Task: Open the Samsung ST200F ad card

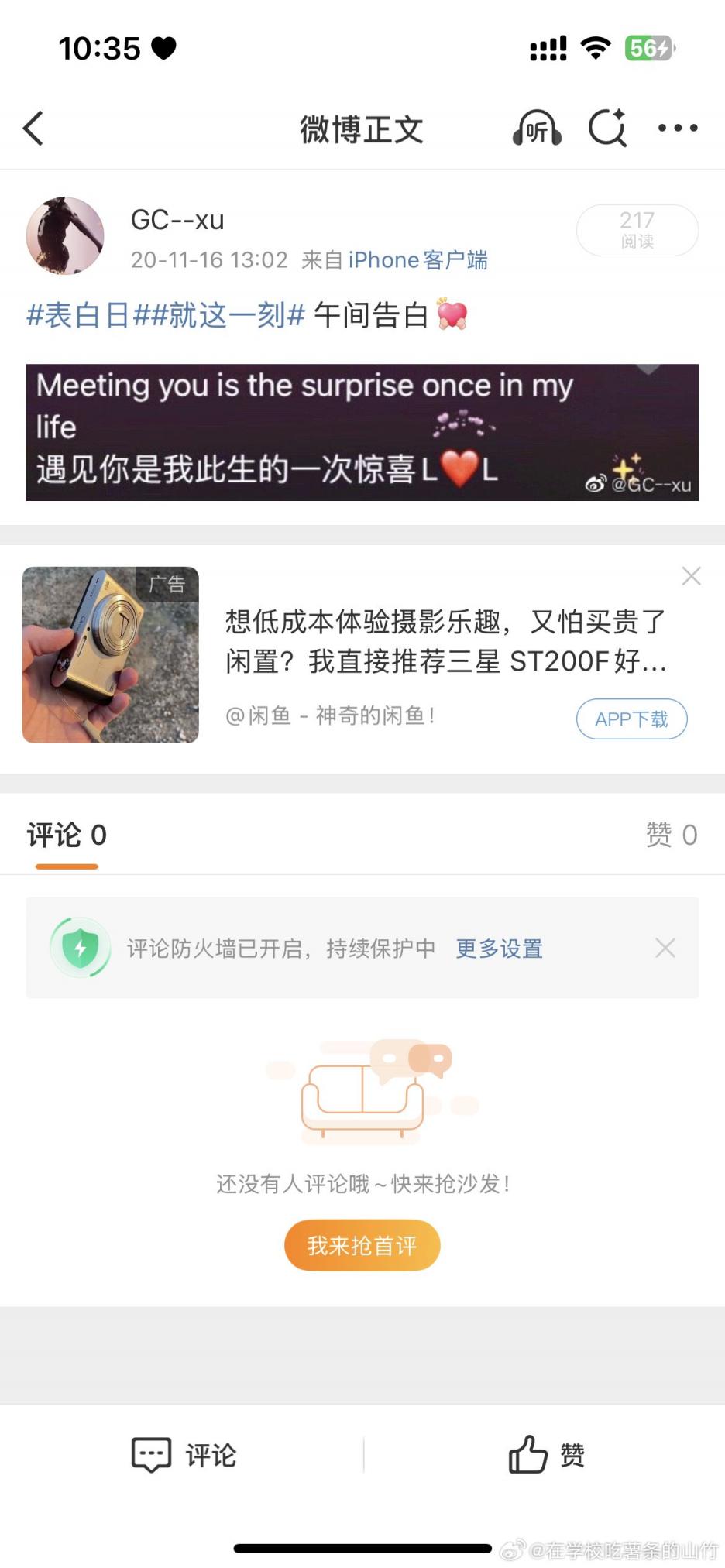Action: click(445, 641)
